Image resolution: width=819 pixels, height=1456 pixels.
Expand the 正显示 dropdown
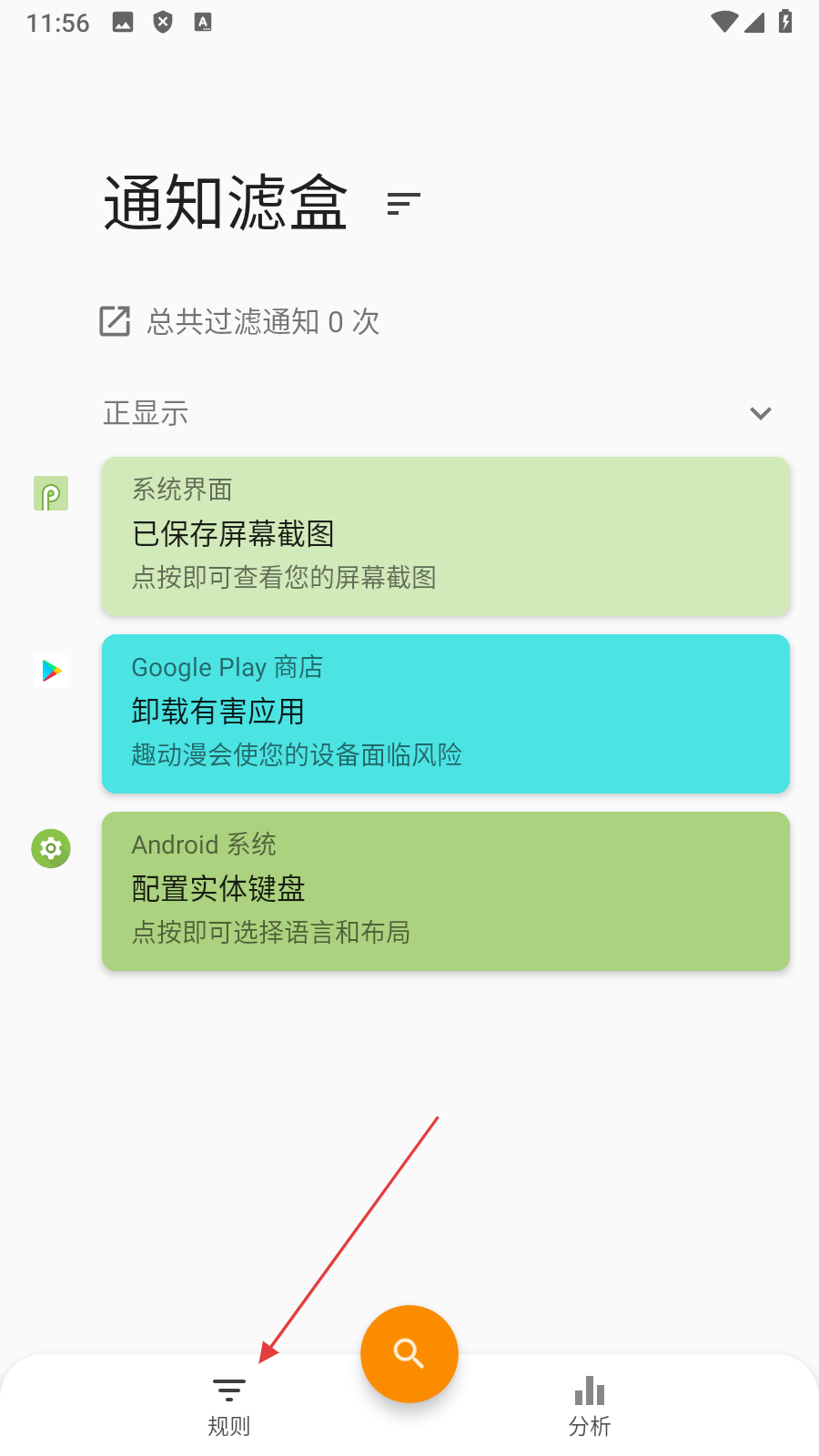tap(760, 414)
